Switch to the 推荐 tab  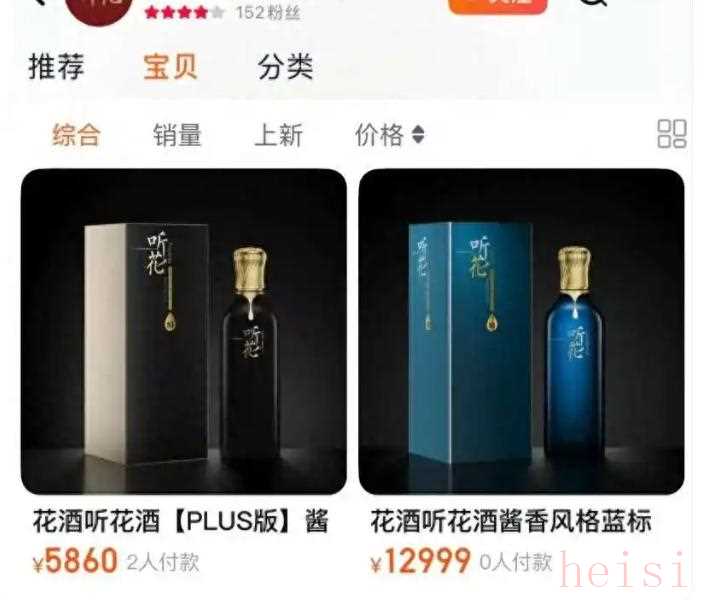point(56,68)
